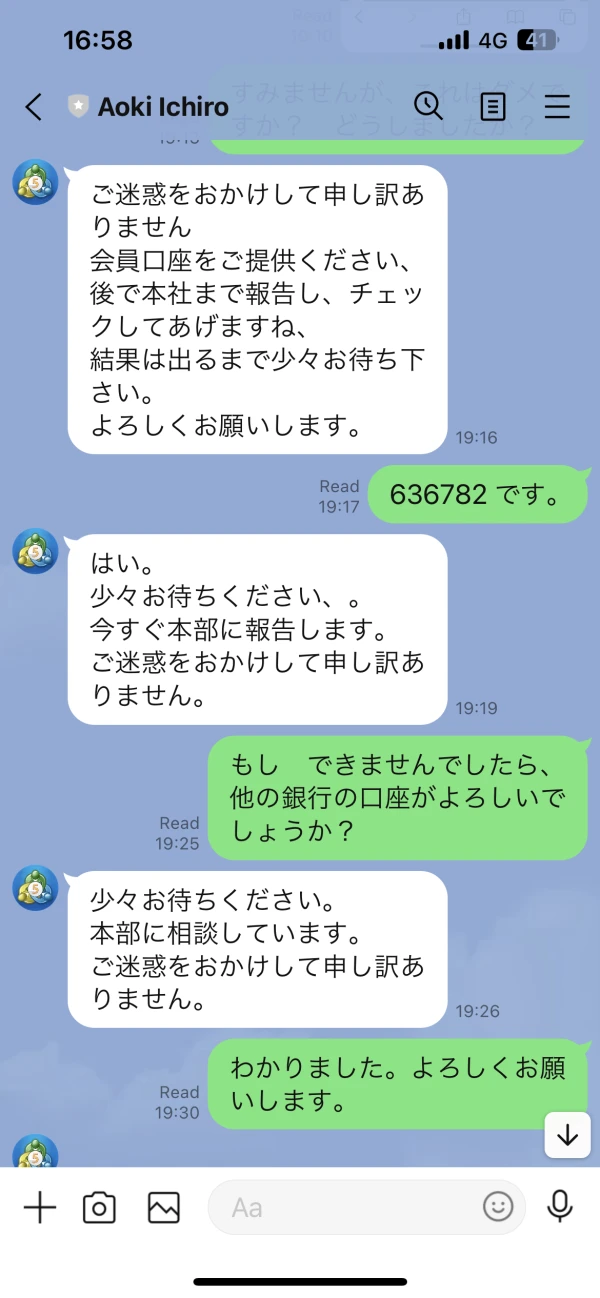Open the camera from message bar
The image size is (600, 1298).
pyautogui.click(x=99, y=1208)
